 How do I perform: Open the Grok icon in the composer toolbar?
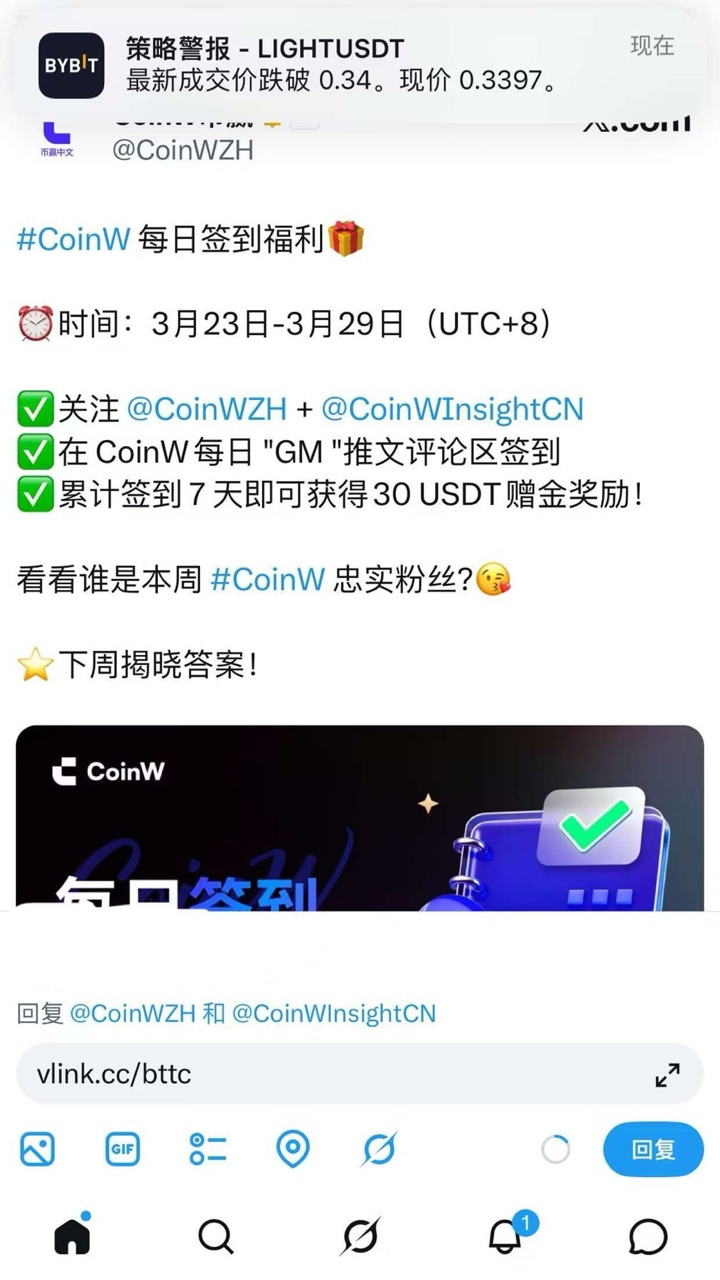379,1149
